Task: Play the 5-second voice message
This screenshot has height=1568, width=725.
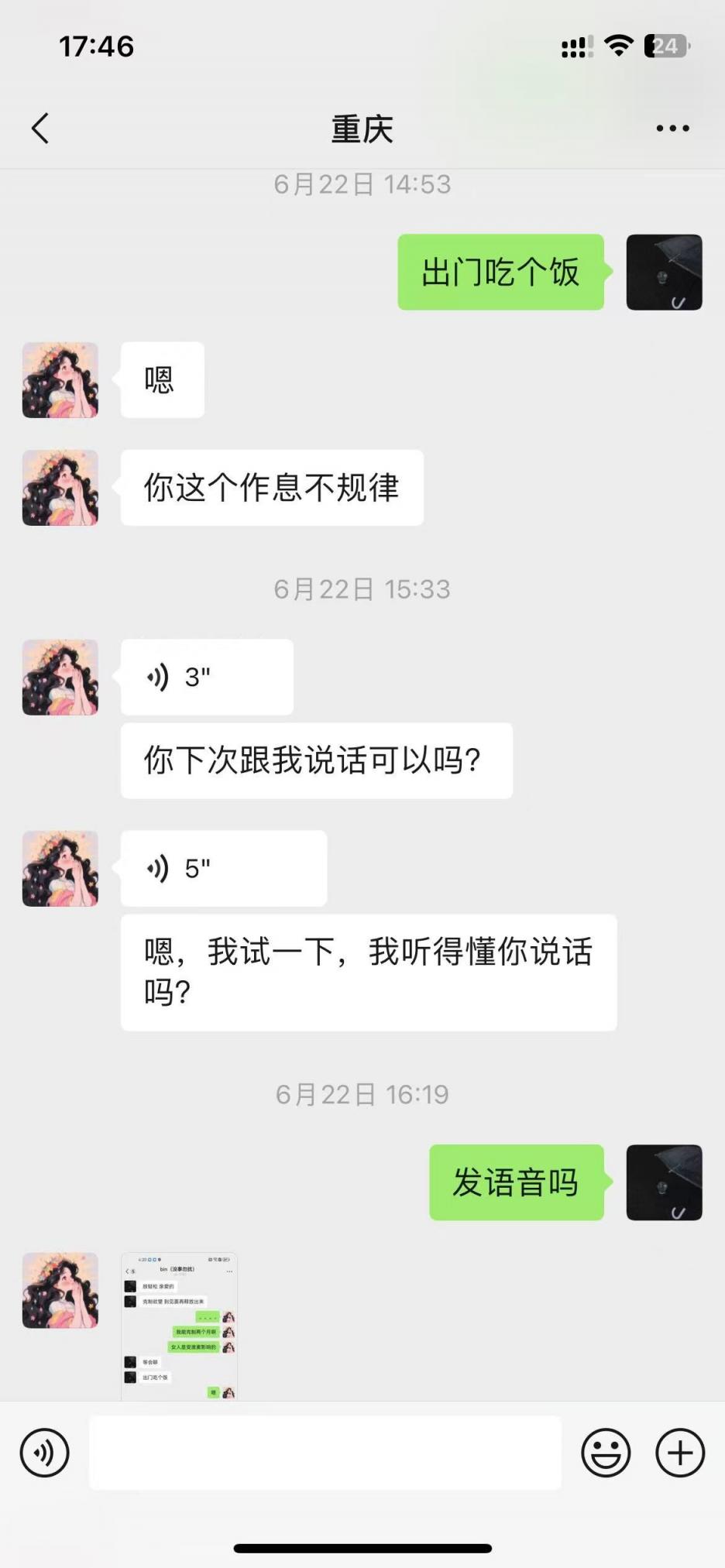Action: coord(223,869)
